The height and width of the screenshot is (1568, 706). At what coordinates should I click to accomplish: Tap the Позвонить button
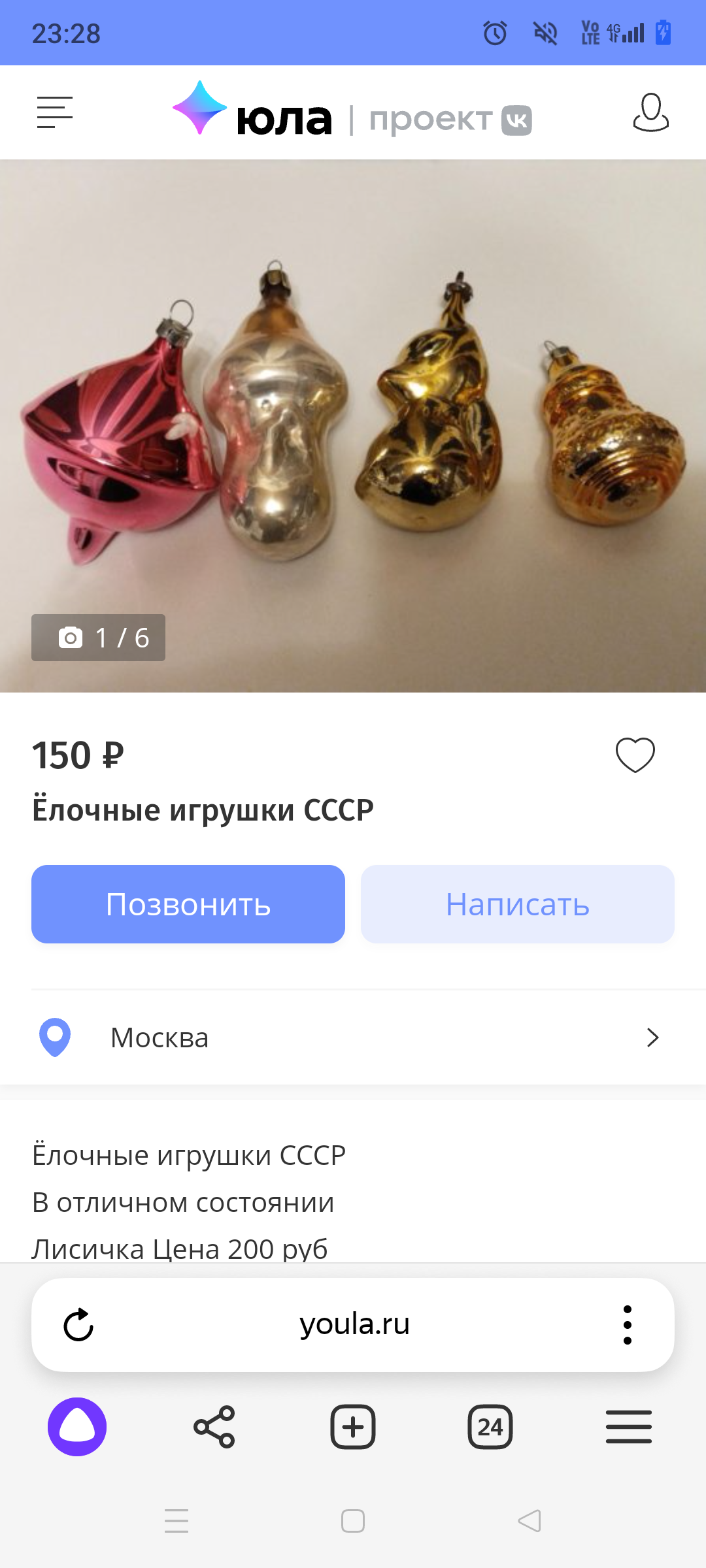point(188,904)
